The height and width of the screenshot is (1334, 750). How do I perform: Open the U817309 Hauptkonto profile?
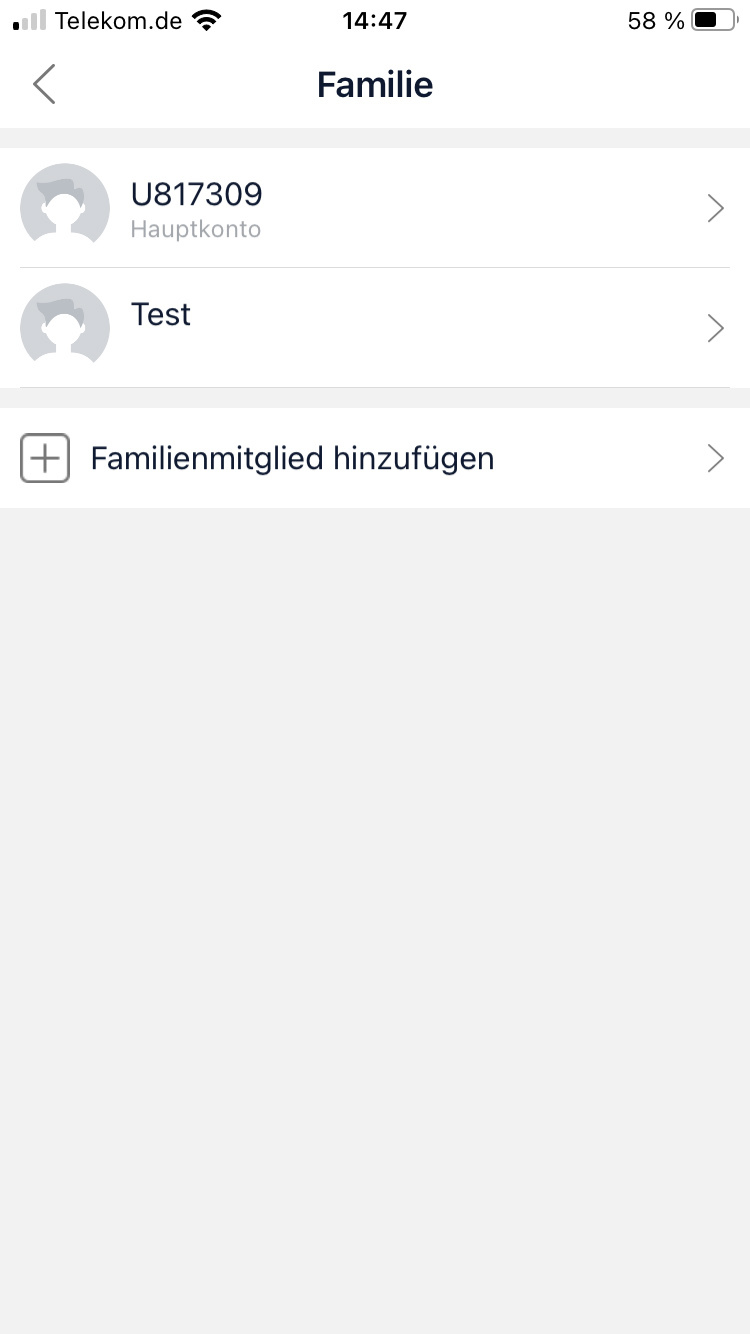click(x=374, y=208)
